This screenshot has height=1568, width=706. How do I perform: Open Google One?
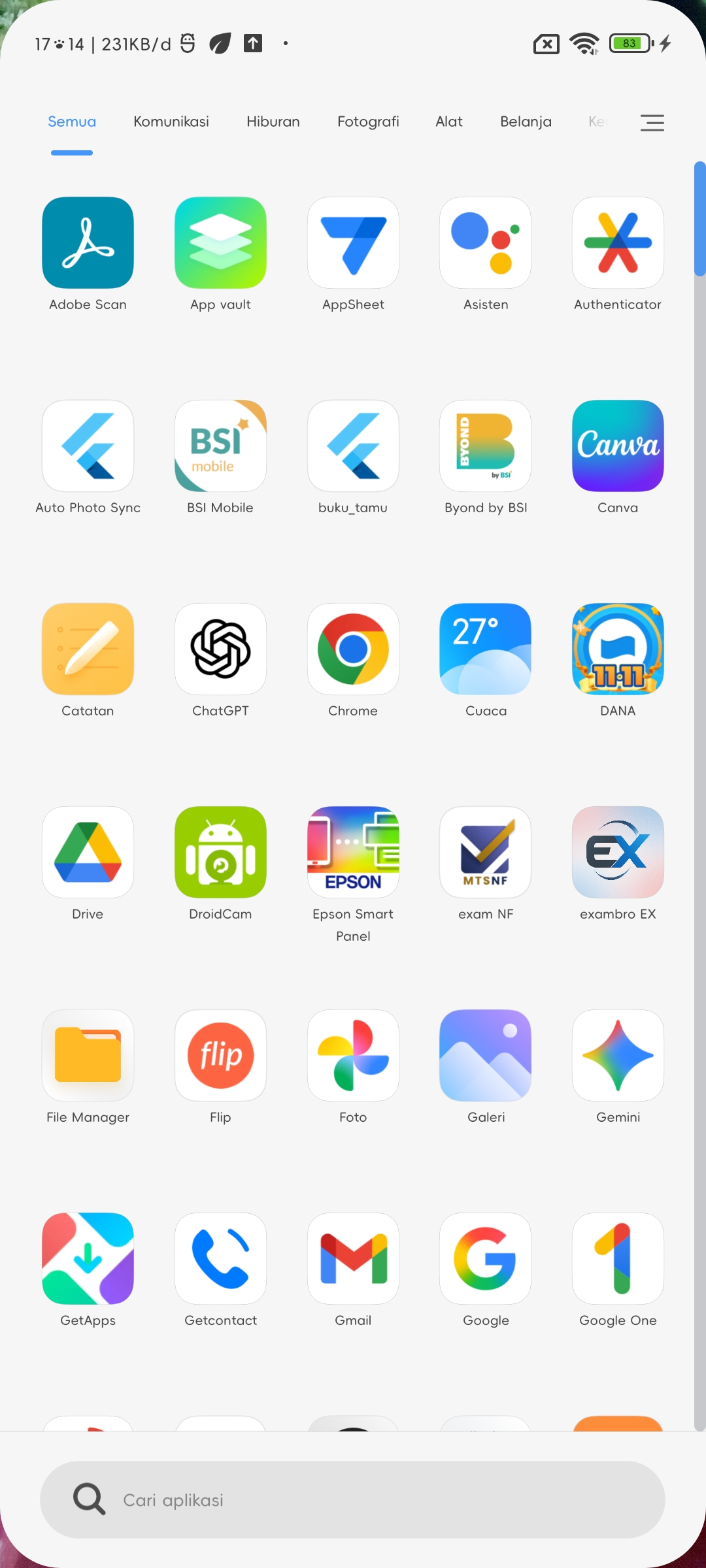click(618, 1258)
